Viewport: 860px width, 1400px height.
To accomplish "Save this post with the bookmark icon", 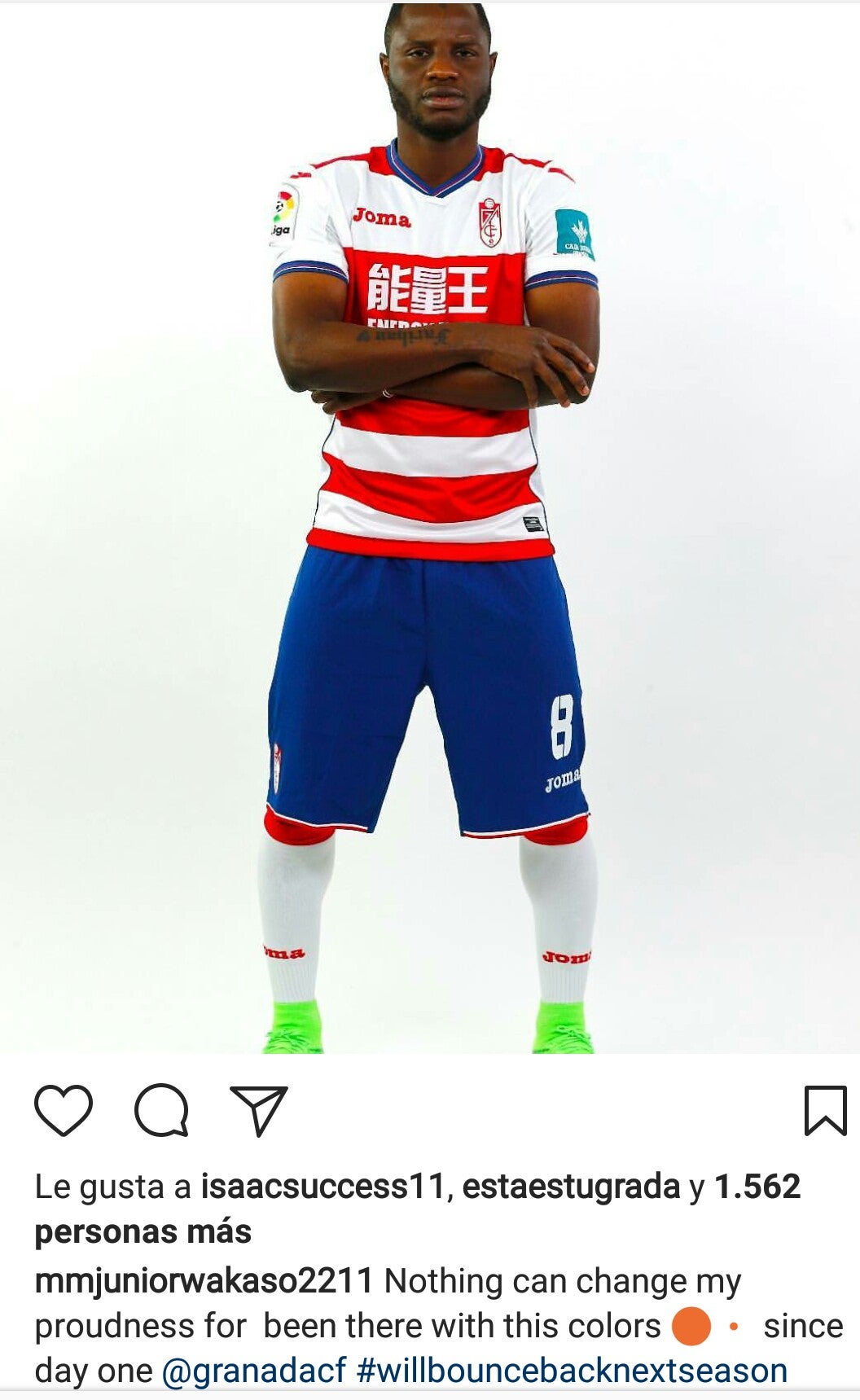I will tap(825, 1110).
